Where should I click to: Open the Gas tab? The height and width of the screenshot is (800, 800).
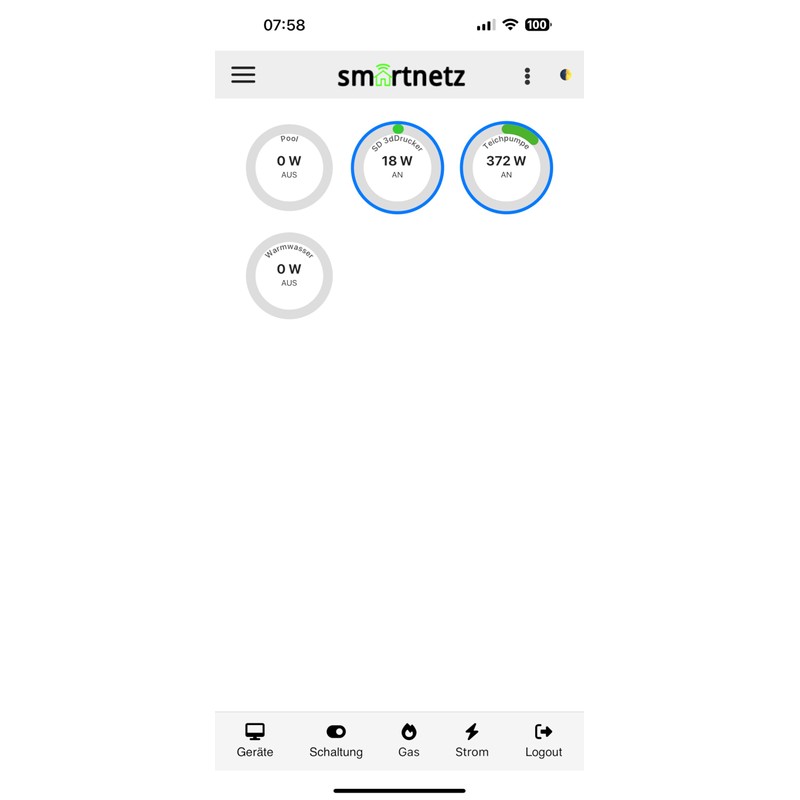(409, 740)
